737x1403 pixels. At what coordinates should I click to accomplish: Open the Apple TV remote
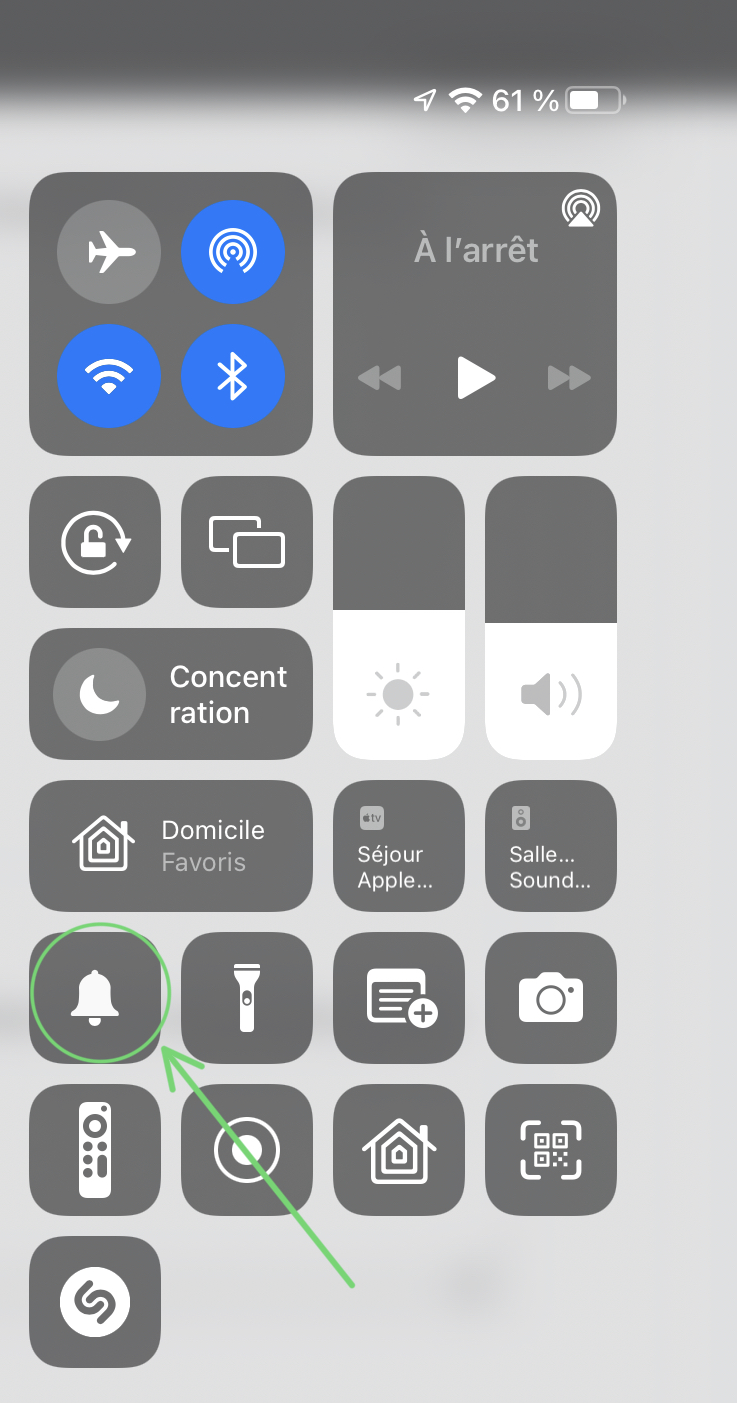(x=95, y=1150)
